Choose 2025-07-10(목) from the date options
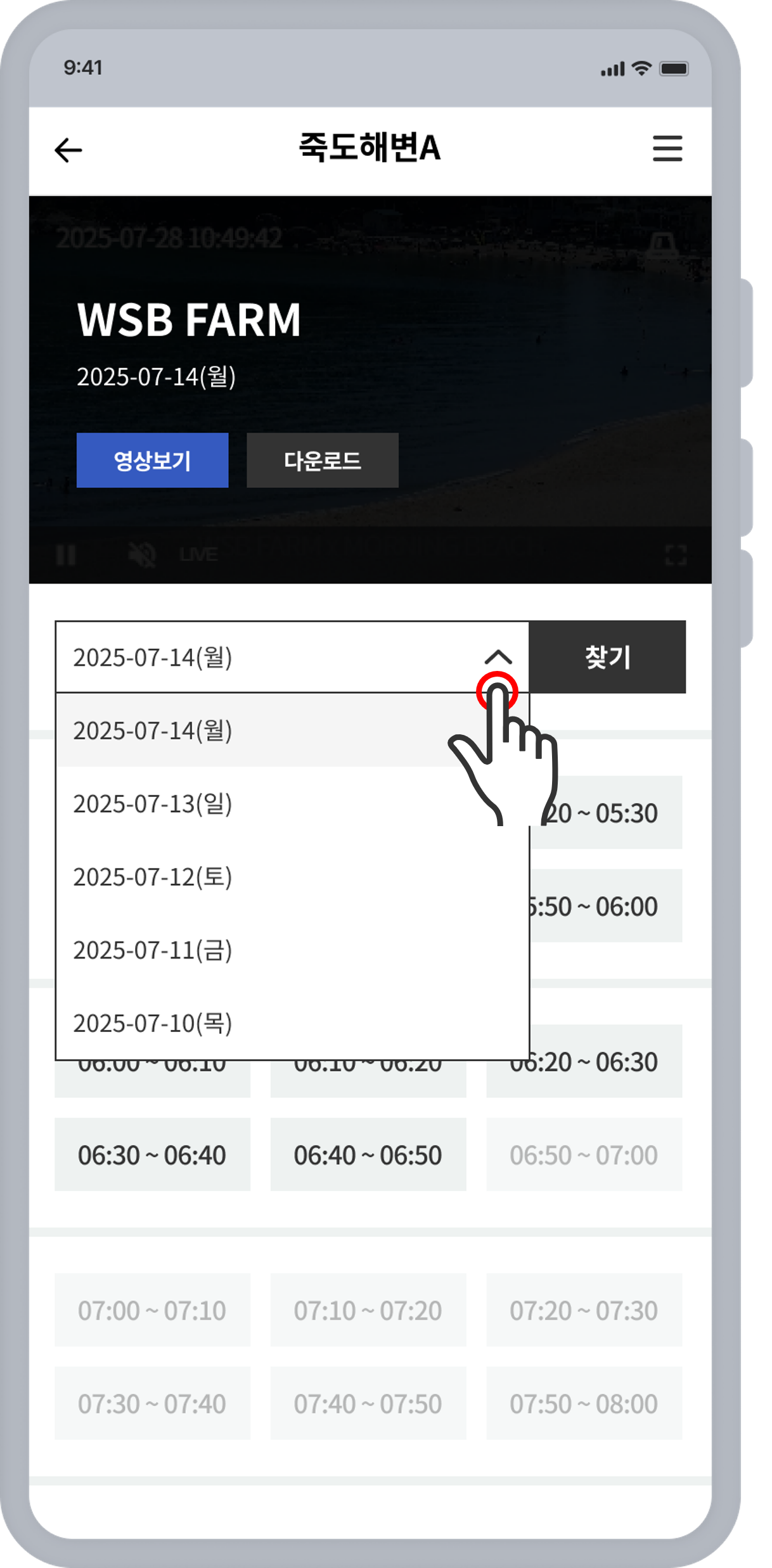This screenshot has width=772, height=1568. click(x=292, y=1023)
